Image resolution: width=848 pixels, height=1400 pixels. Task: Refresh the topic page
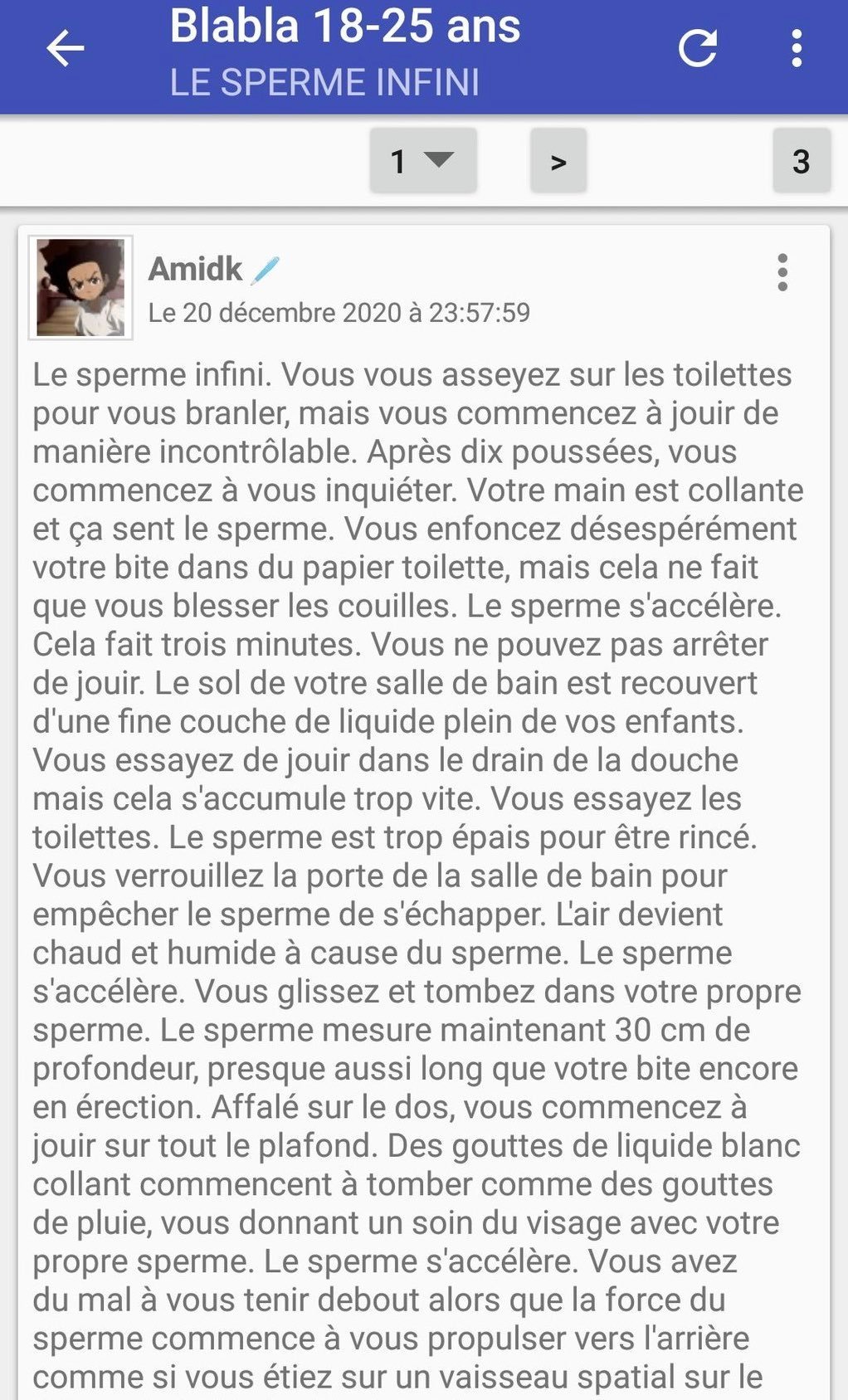[698, 48]
